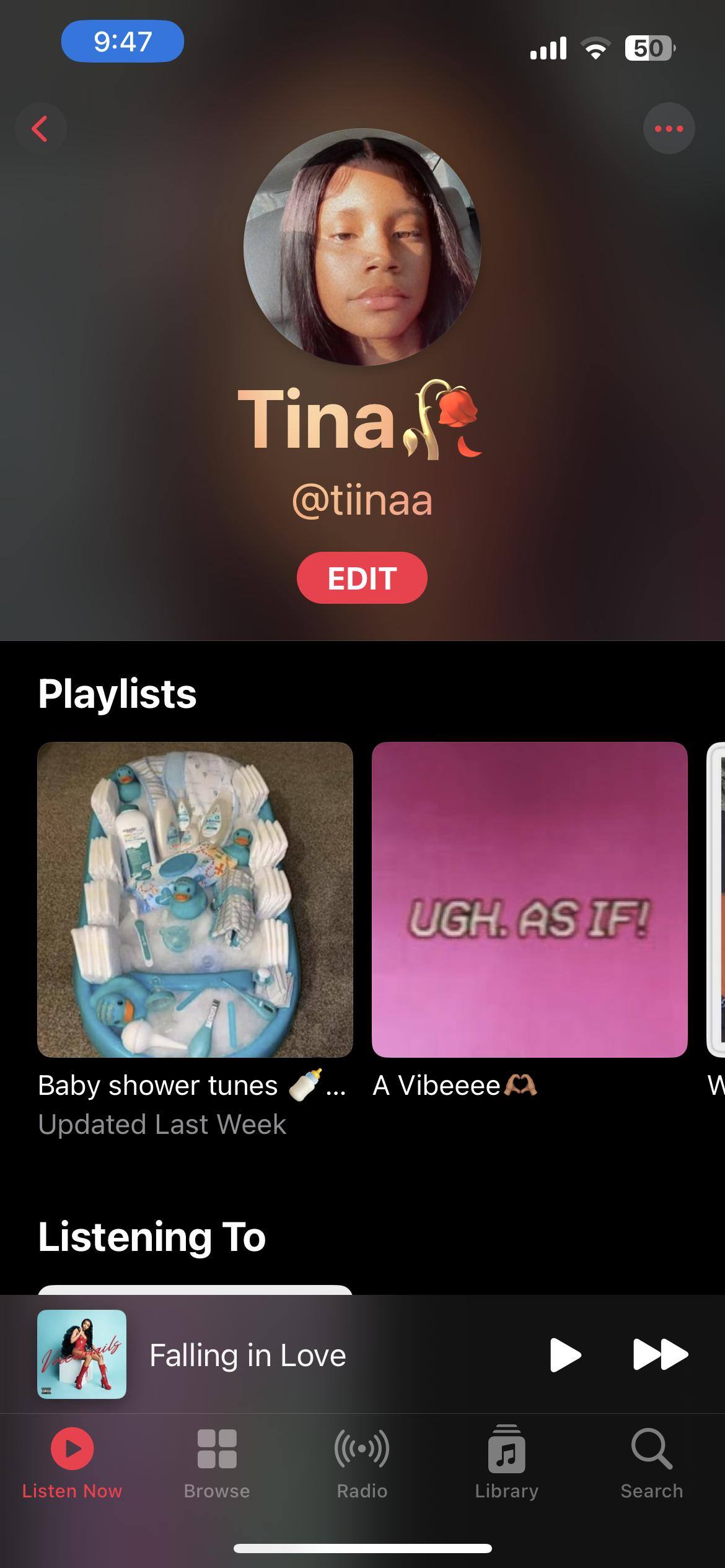Switch to the Listen Now tab

(72, 1463)
